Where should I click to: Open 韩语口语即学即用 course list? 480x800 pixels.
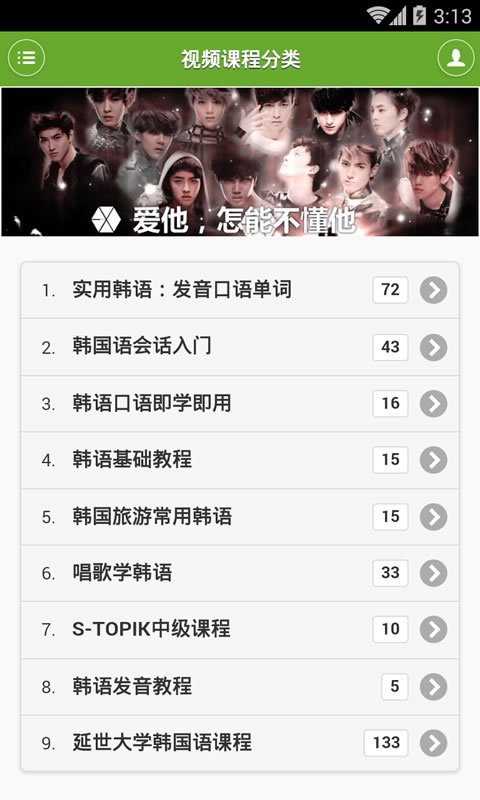coord(240,404)
